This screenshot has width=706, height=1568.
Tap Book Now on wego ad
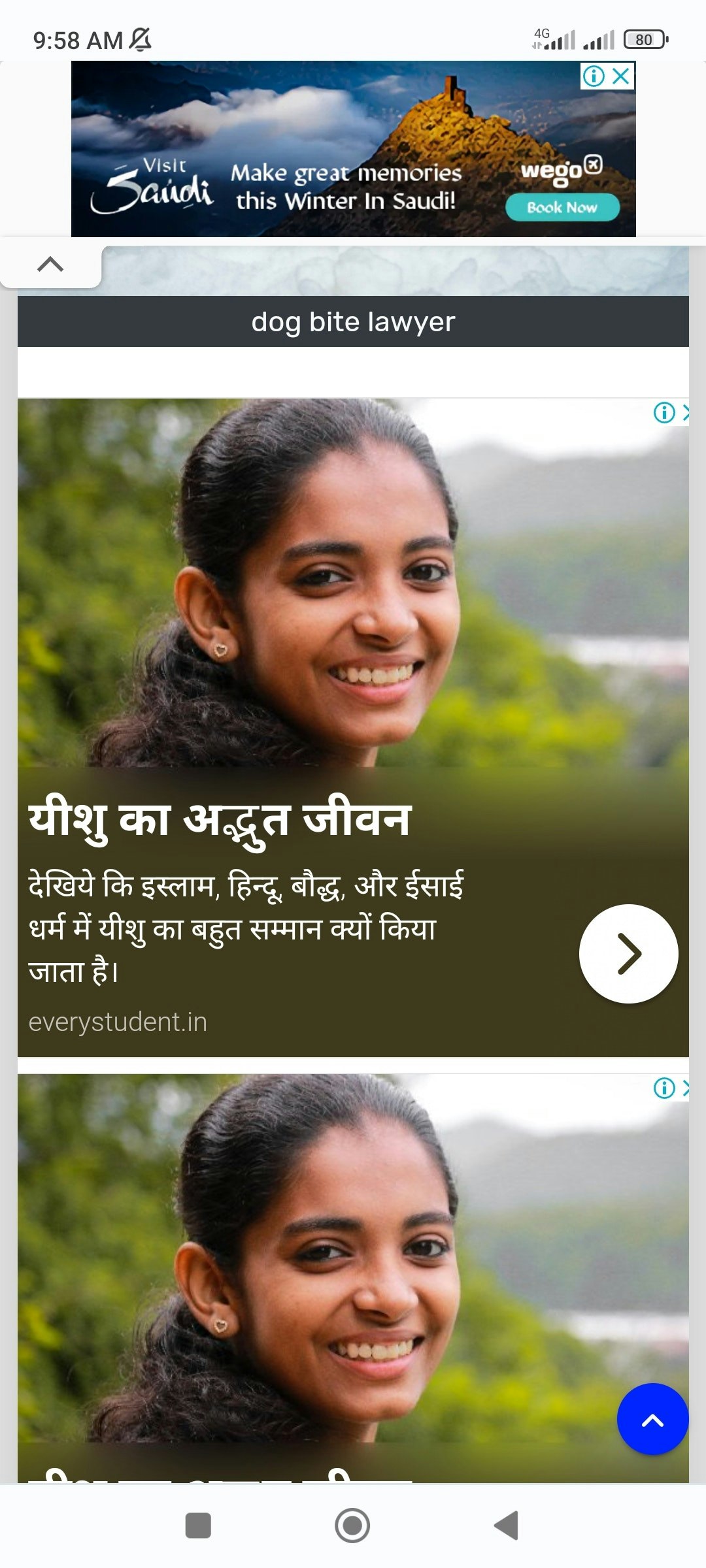coord(562,207)
